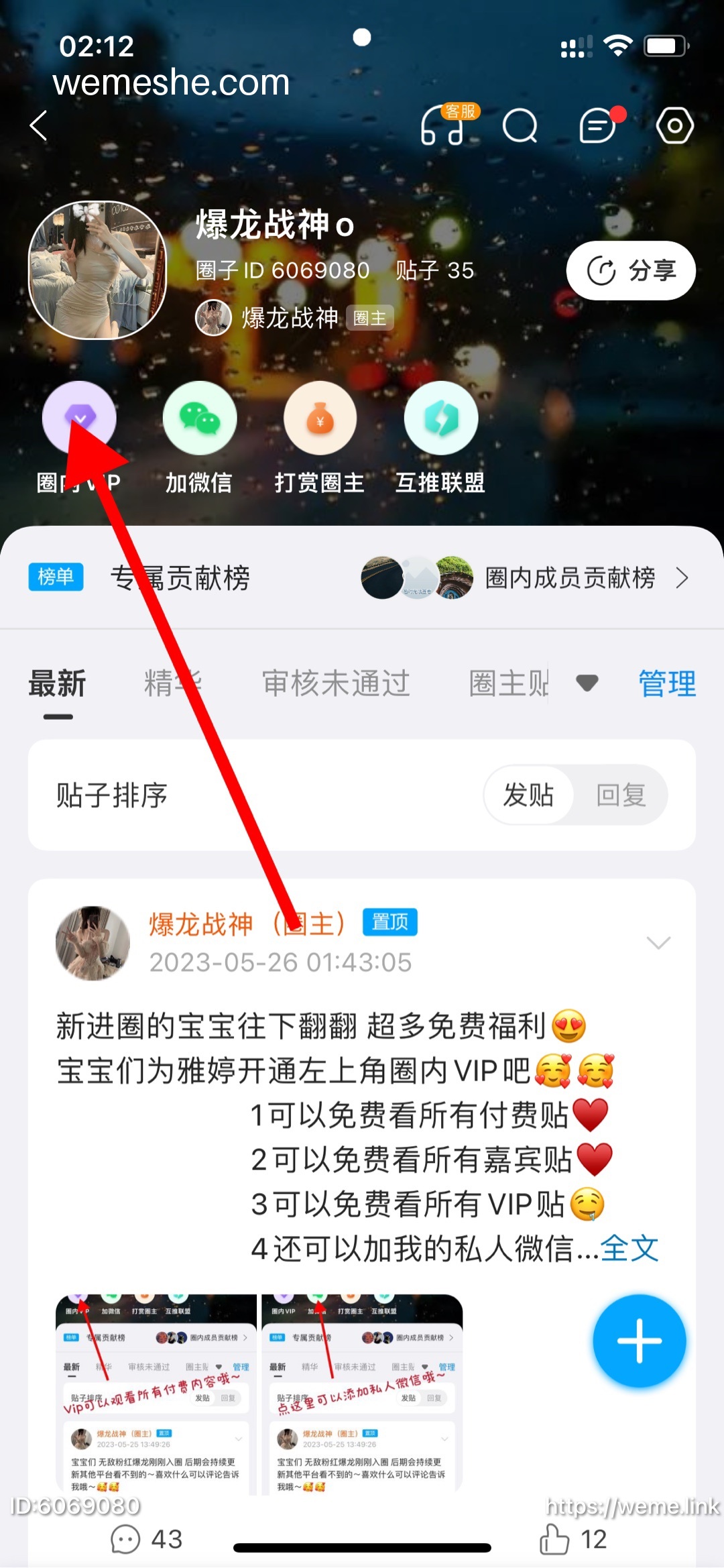Tap the 分享 share button

pos(631,270)
